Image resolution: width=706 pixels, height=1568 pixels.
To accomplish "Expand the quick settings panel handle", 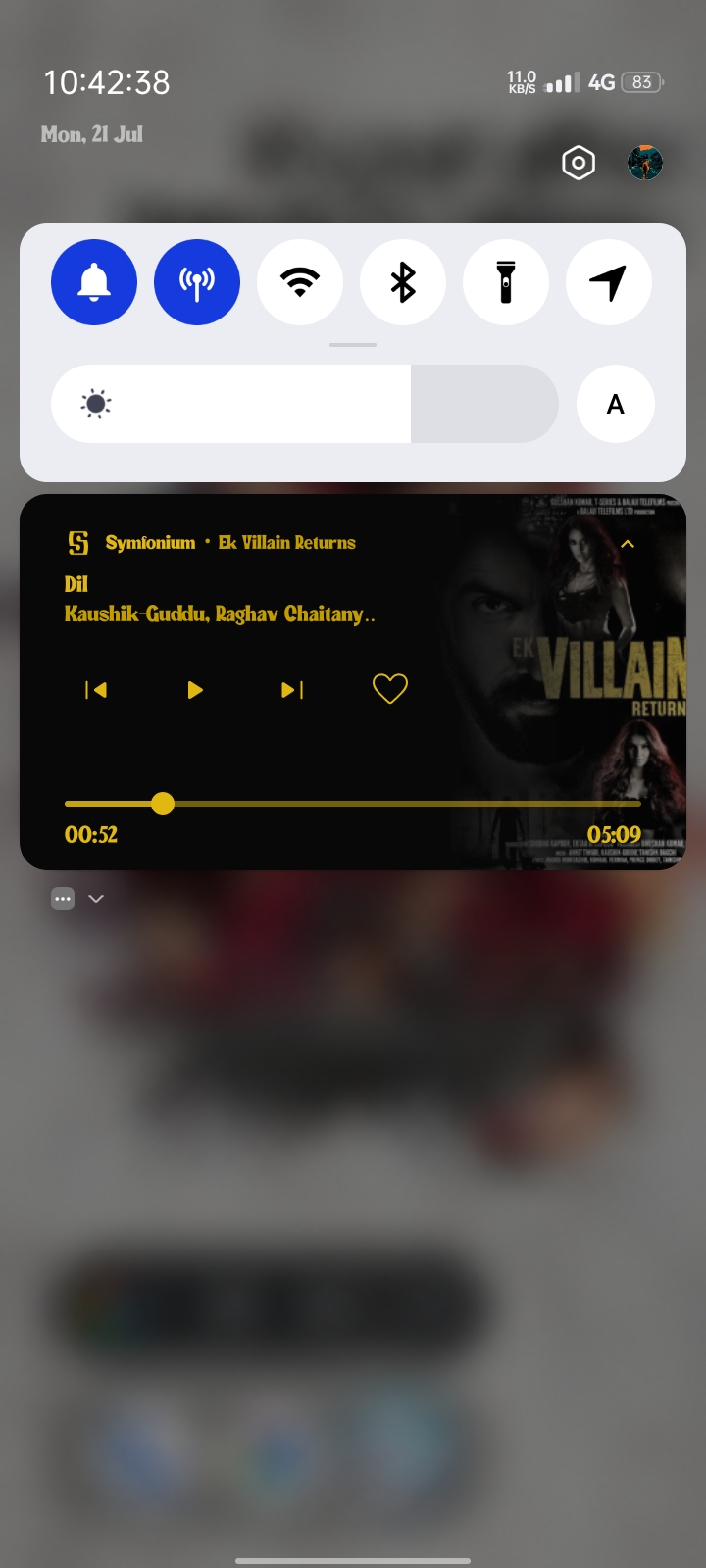I will [x=353, y=345].
